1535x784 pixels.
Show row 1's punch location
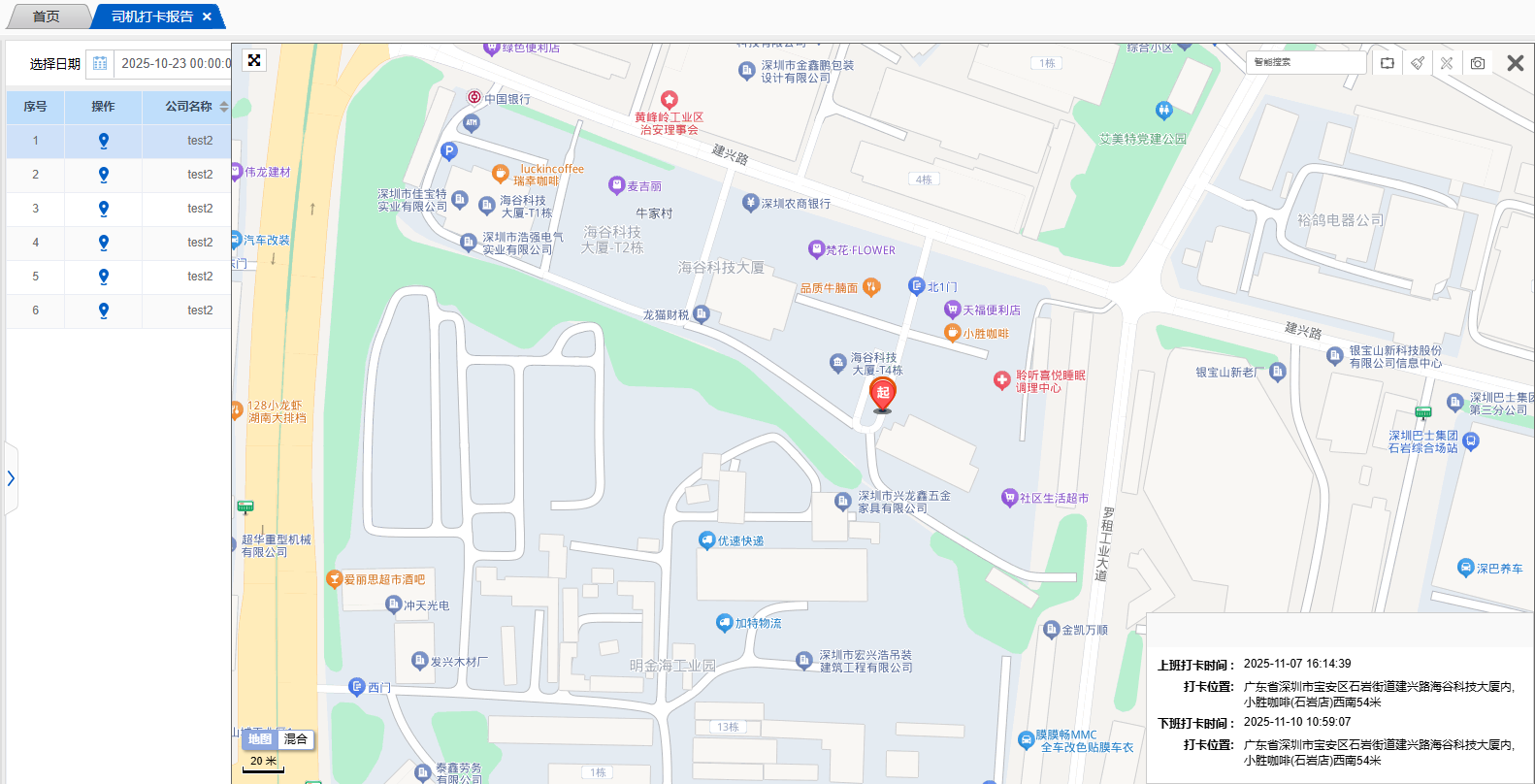pyautogui.click(x=104, y=141)
